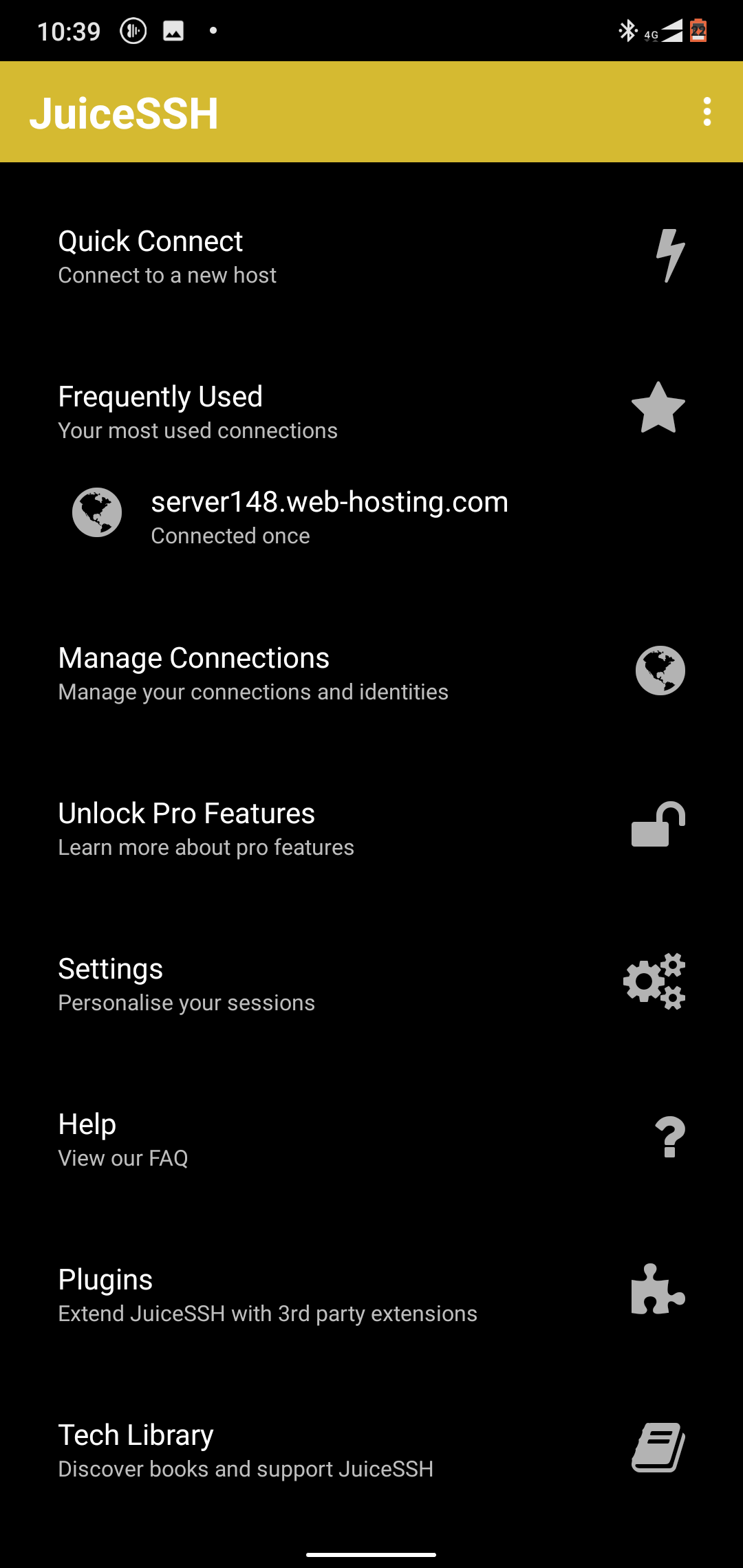Open Manage Connections
This screenshot has height=1568, width=743.
pyautogui.click(x=371, y=673)
